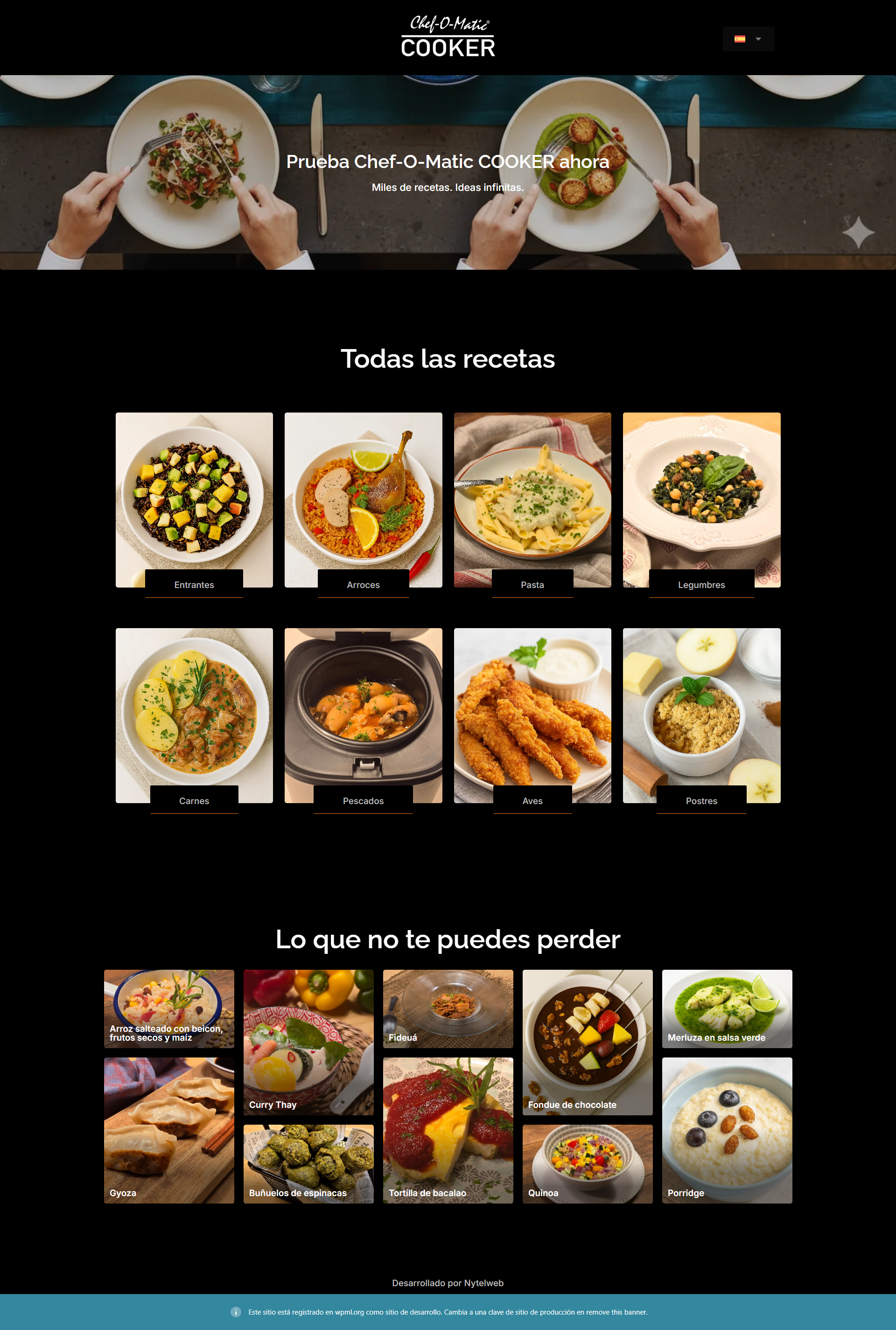Browse the Arroces category
The width and height of the screenshot is (896, 1330).
[363, 500]
